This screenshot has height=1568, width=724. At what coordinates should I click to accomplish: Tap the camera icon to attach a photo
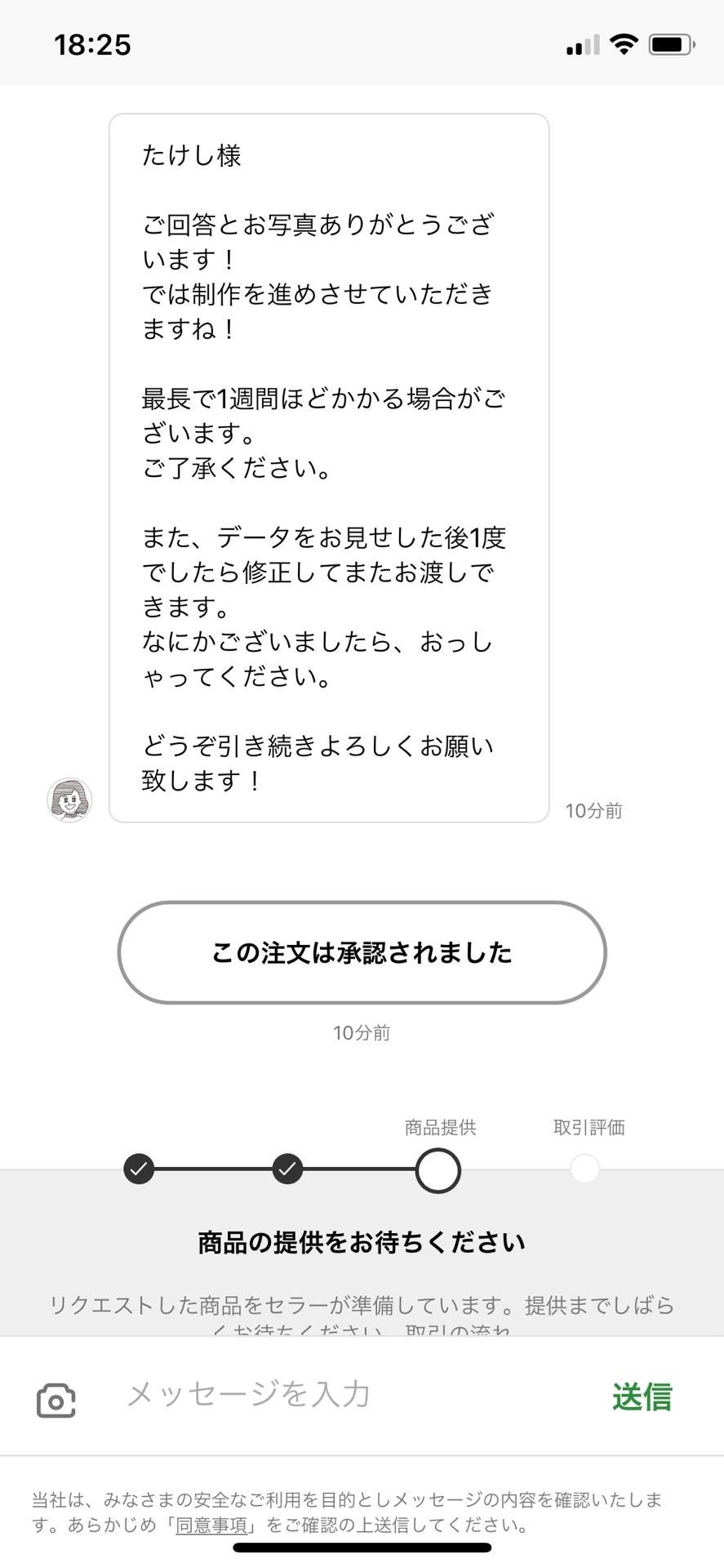coord(56,1400)
